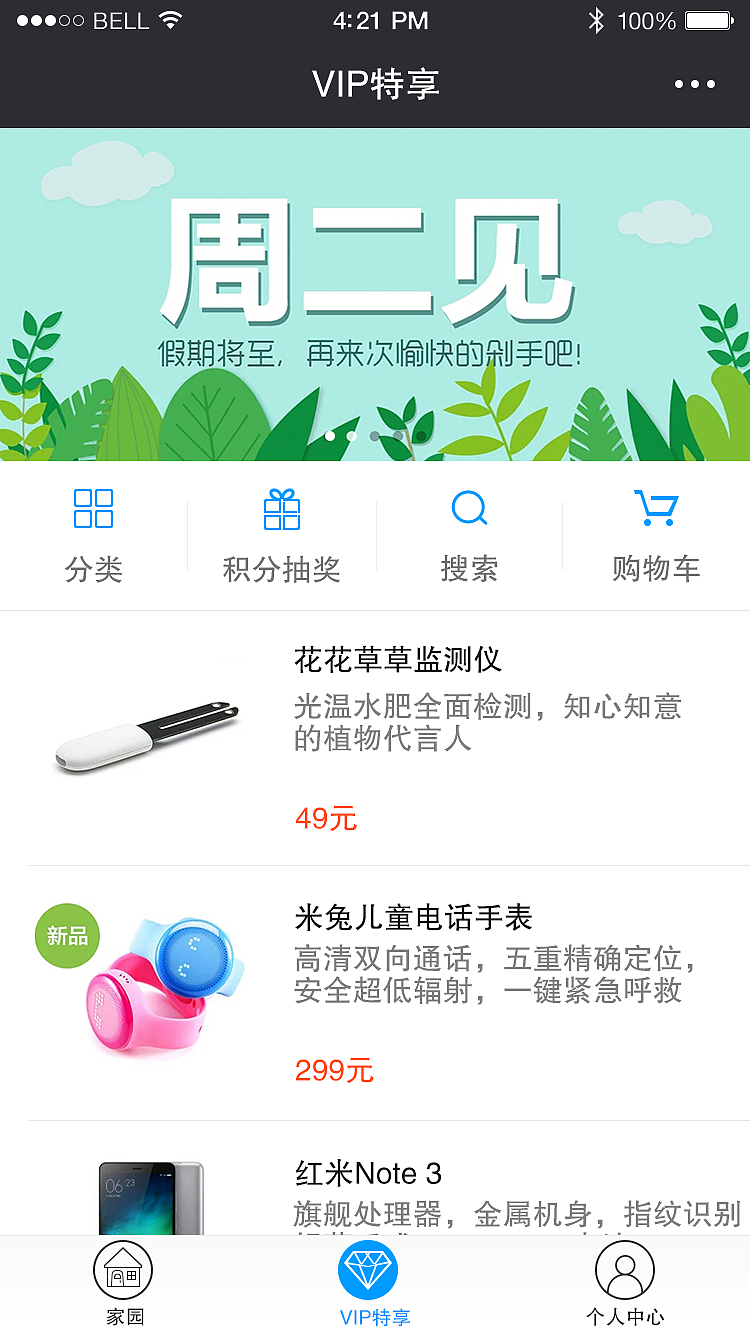Open 花花草草监测仪 product link
The image size is (750, 1334).
[396, 661]
